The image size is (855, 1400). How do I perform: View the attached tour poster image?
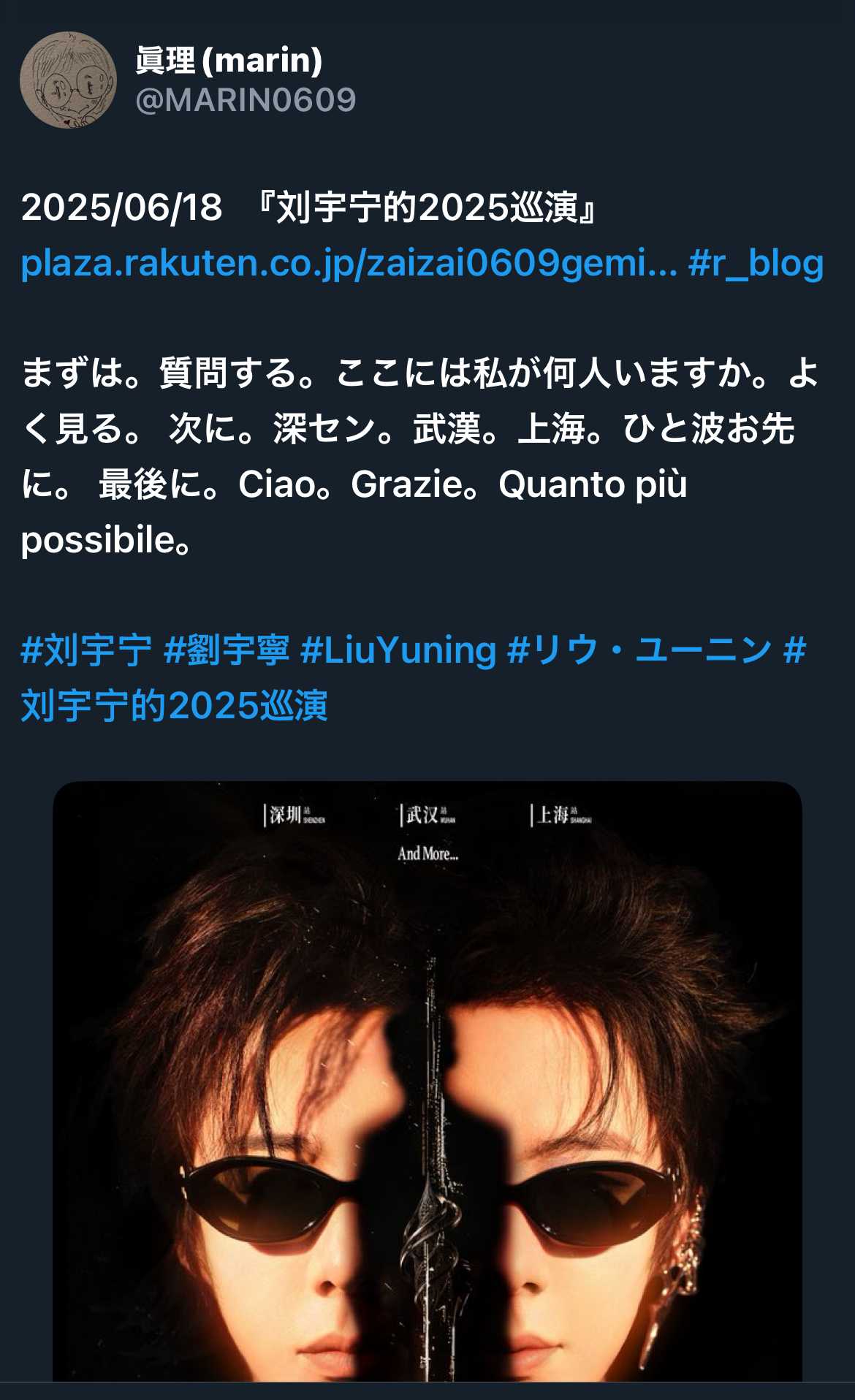(427, 1081)
